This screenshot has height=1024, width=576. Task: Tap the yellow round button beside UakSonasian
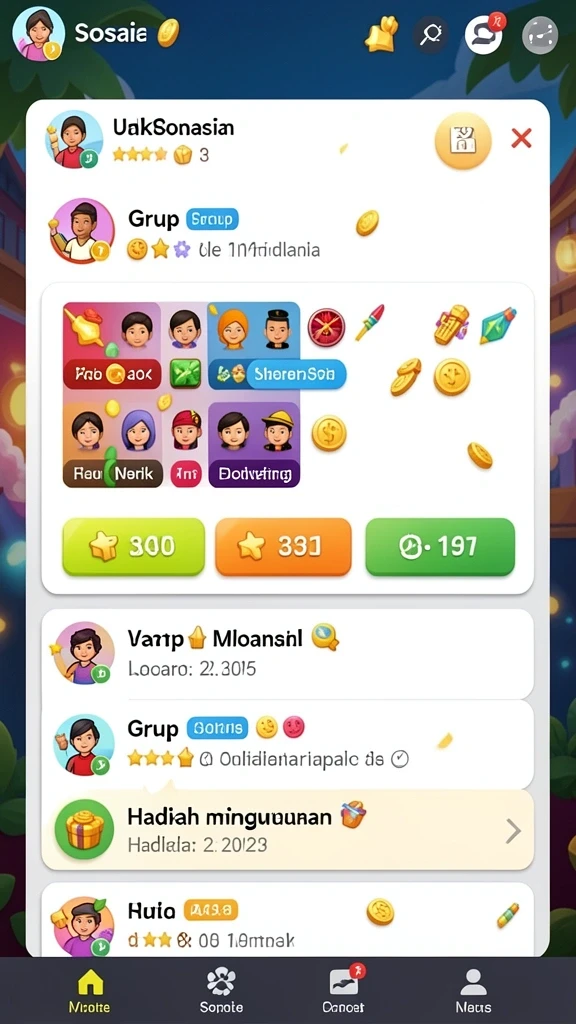[x=463, y=140]
